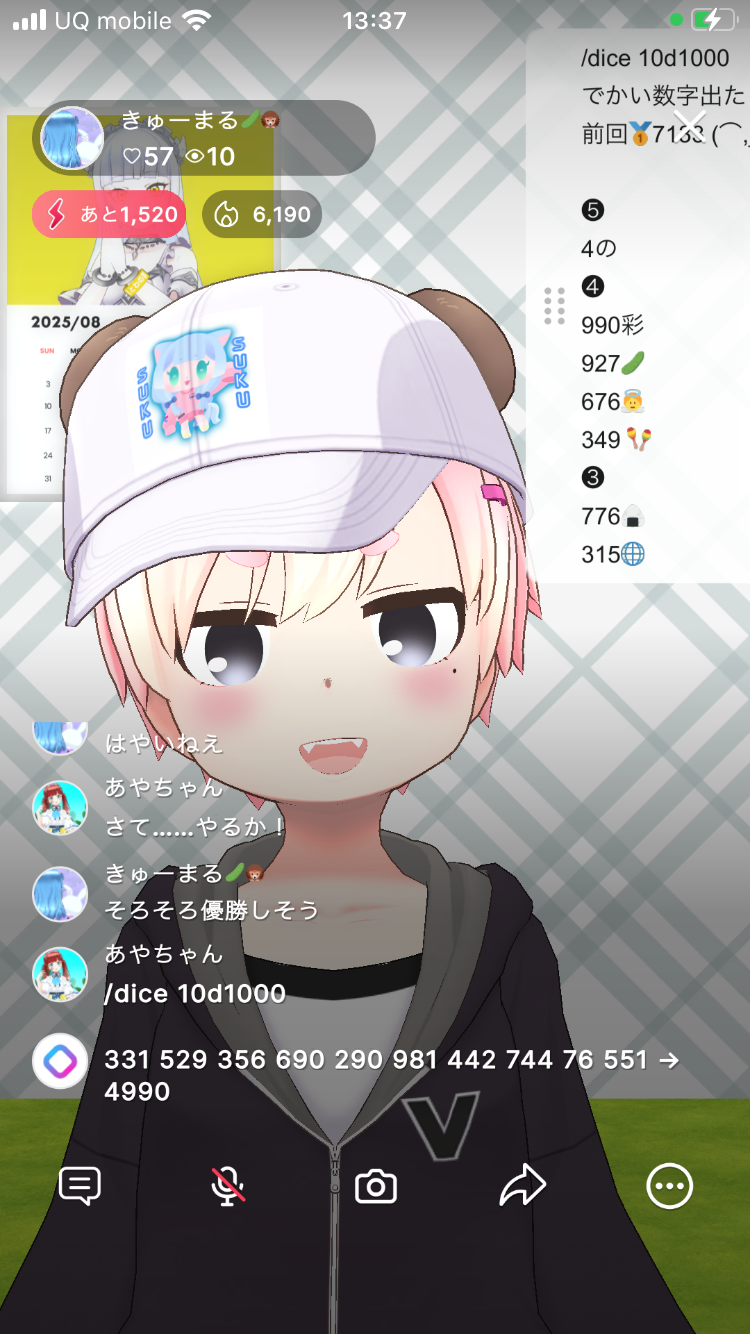Open the comment input icon
This screenshot has width=750, height=1334.
tap(80, 1187)
